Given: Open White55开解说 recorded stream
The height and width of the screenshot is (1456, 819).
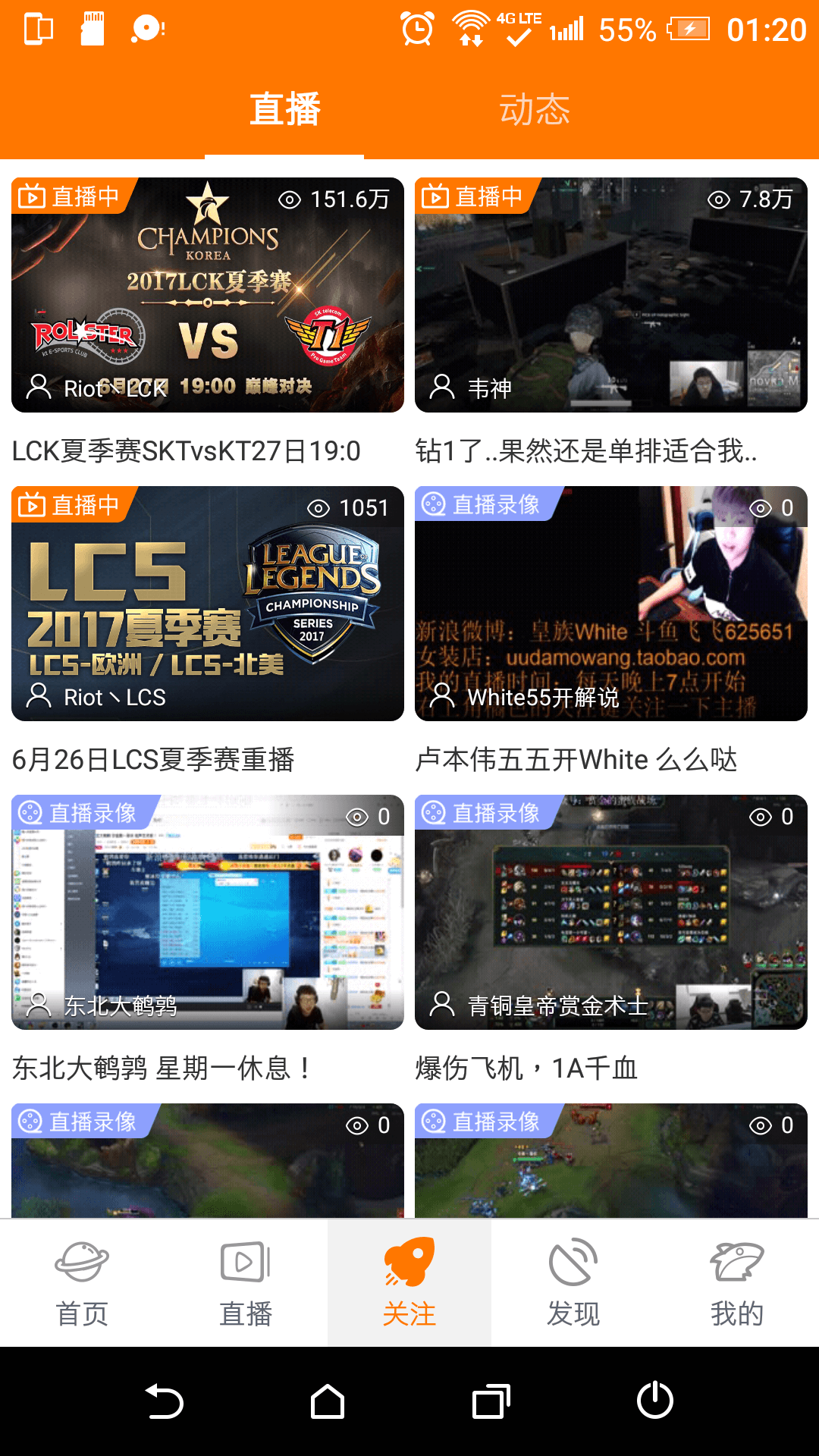Looking at the screenshot, I should [x=610, y=604].
